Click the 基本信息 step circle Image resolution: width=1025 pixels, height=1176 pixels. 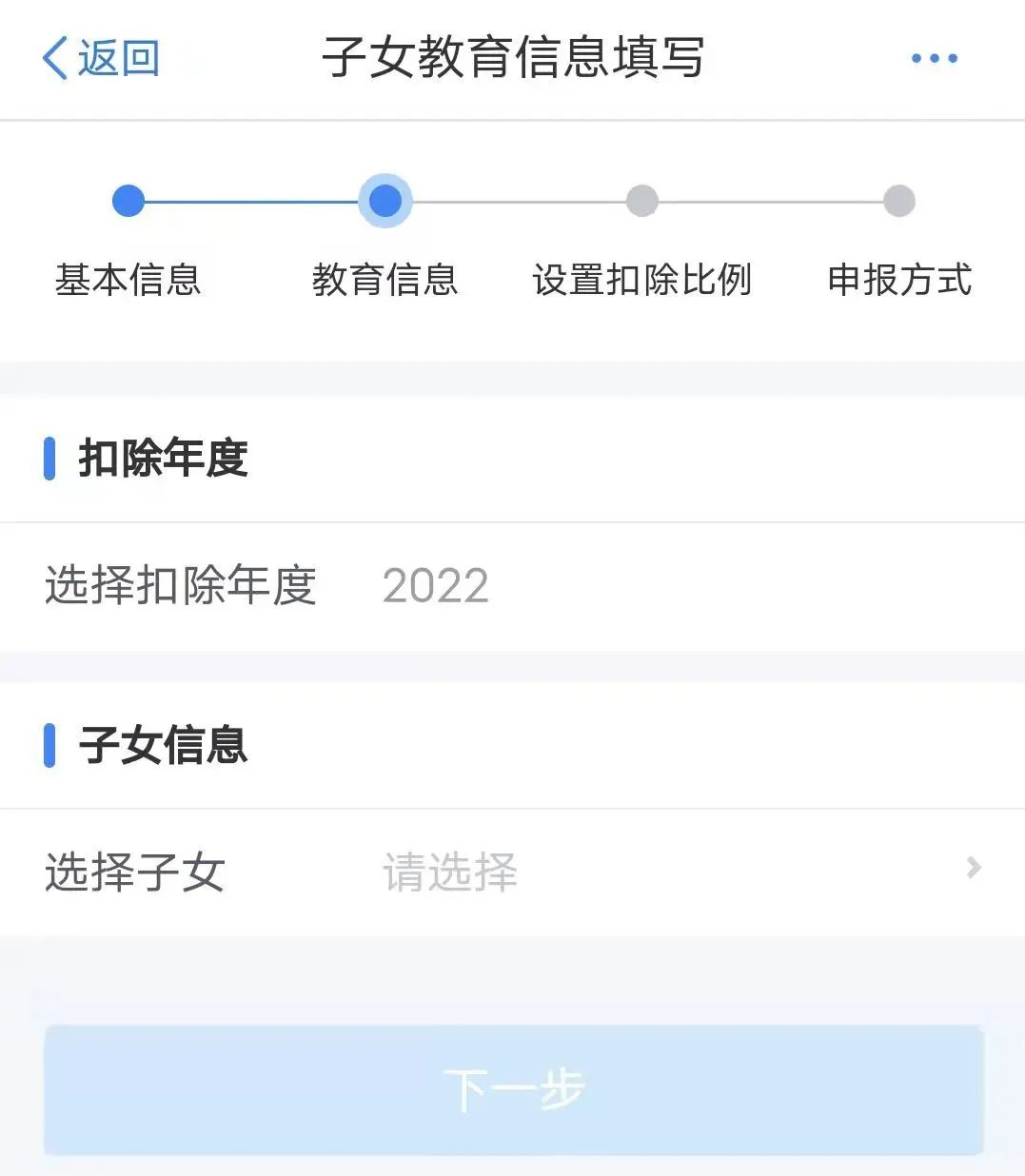pyautogui.click(x=128, y=201)
